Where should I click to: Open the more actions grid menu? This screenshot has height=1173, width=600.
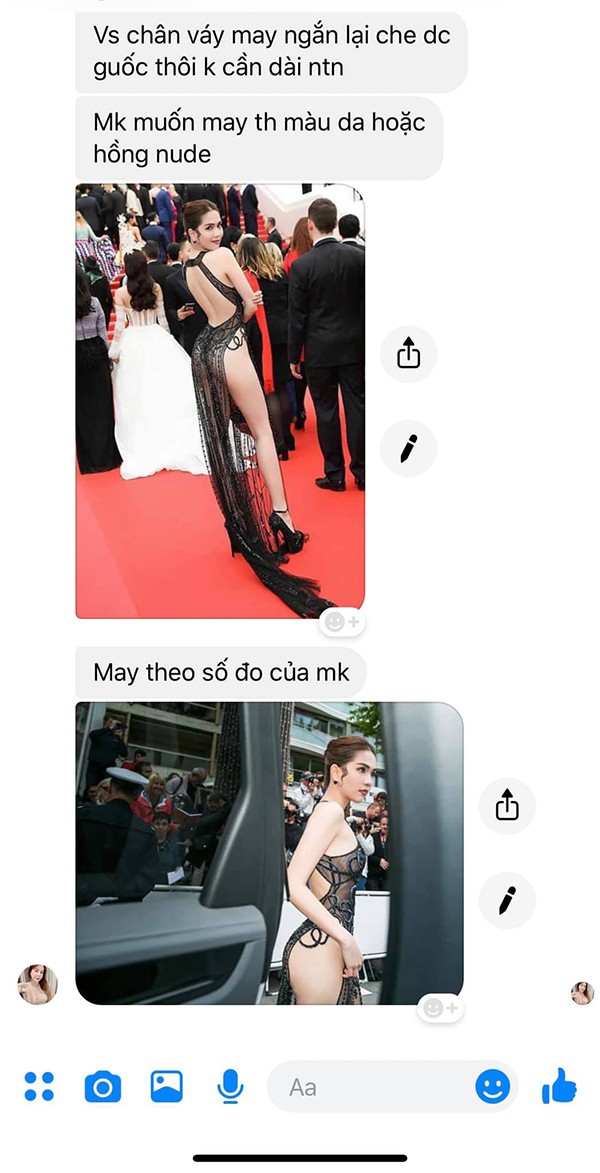point(39,1086)
